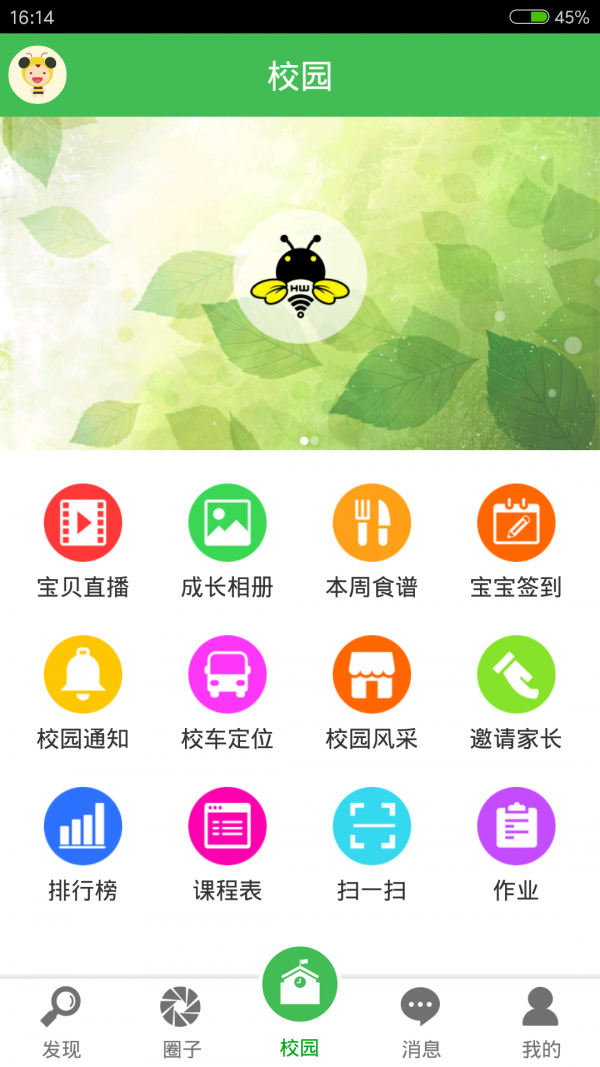The height and width of the screenshot is (1067, 600).
Task: Go to the 消息 messages tab
Action: pyautogui.click(x=420, y=1022)
